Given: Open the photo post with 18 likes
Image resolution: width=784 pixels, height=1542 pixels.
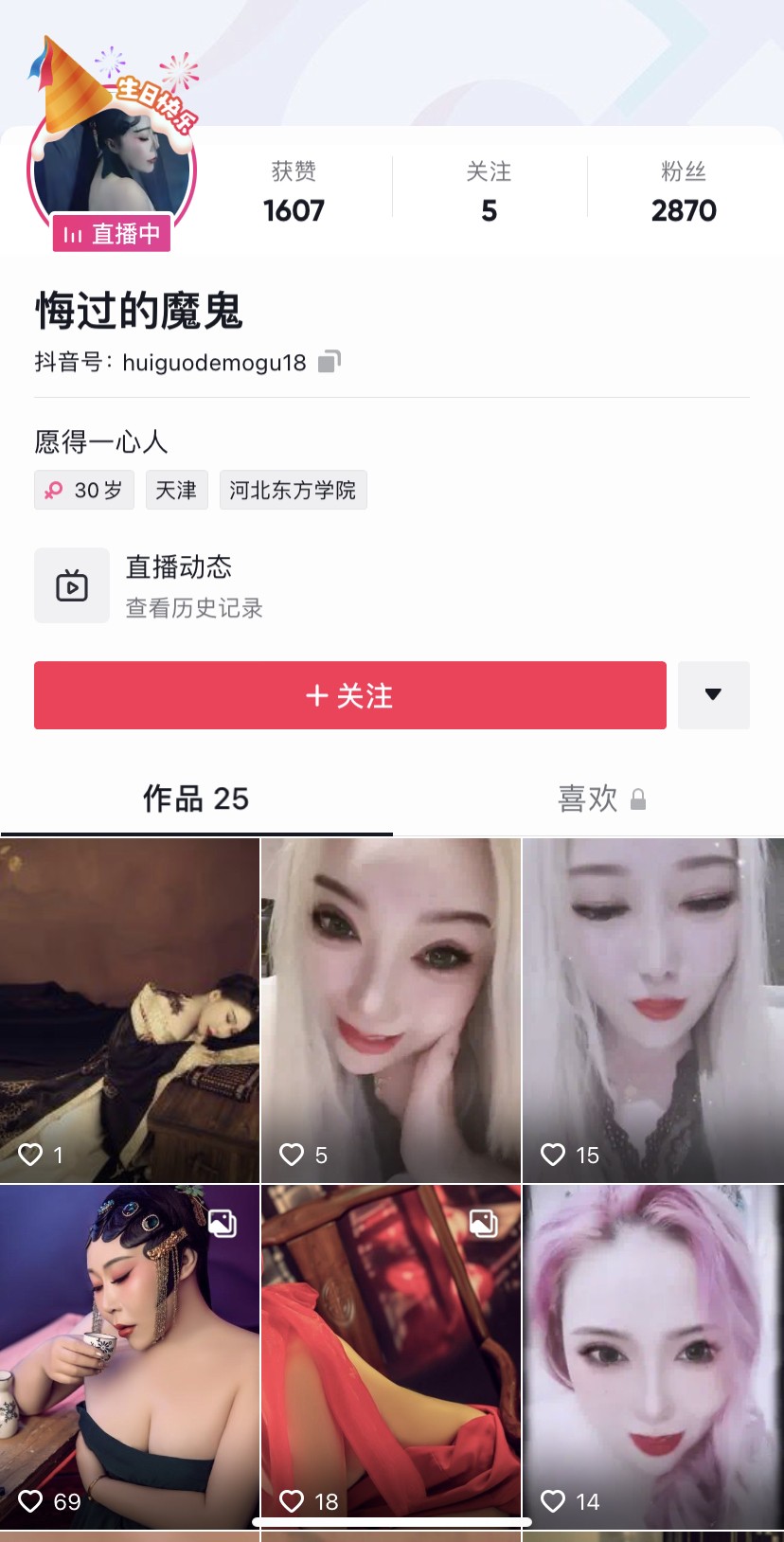Looking at the screenshot, I should pyautogui.click(x=391, y=1356).
